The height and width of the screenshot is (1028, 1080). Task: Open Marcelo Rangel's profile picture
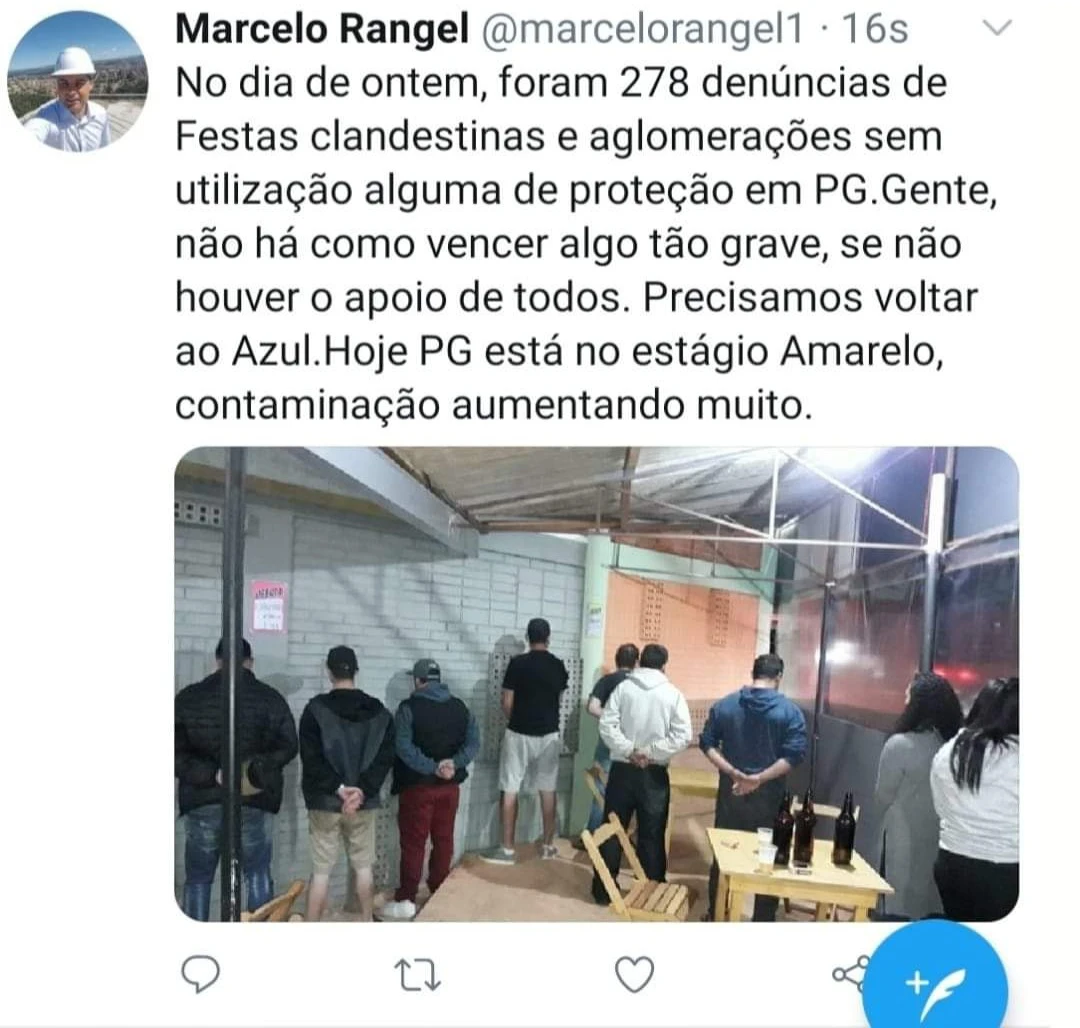(x=77, y=81)
